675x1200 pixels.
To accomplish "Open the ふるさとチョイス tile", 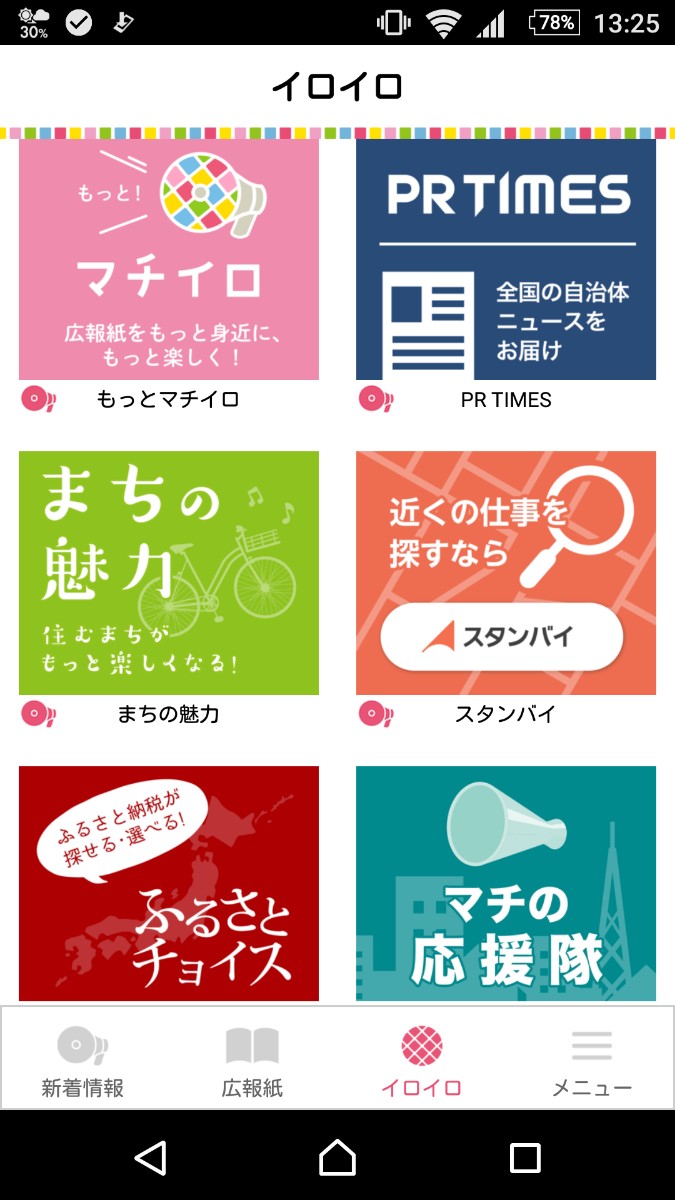I will click(x=169, y=883).
